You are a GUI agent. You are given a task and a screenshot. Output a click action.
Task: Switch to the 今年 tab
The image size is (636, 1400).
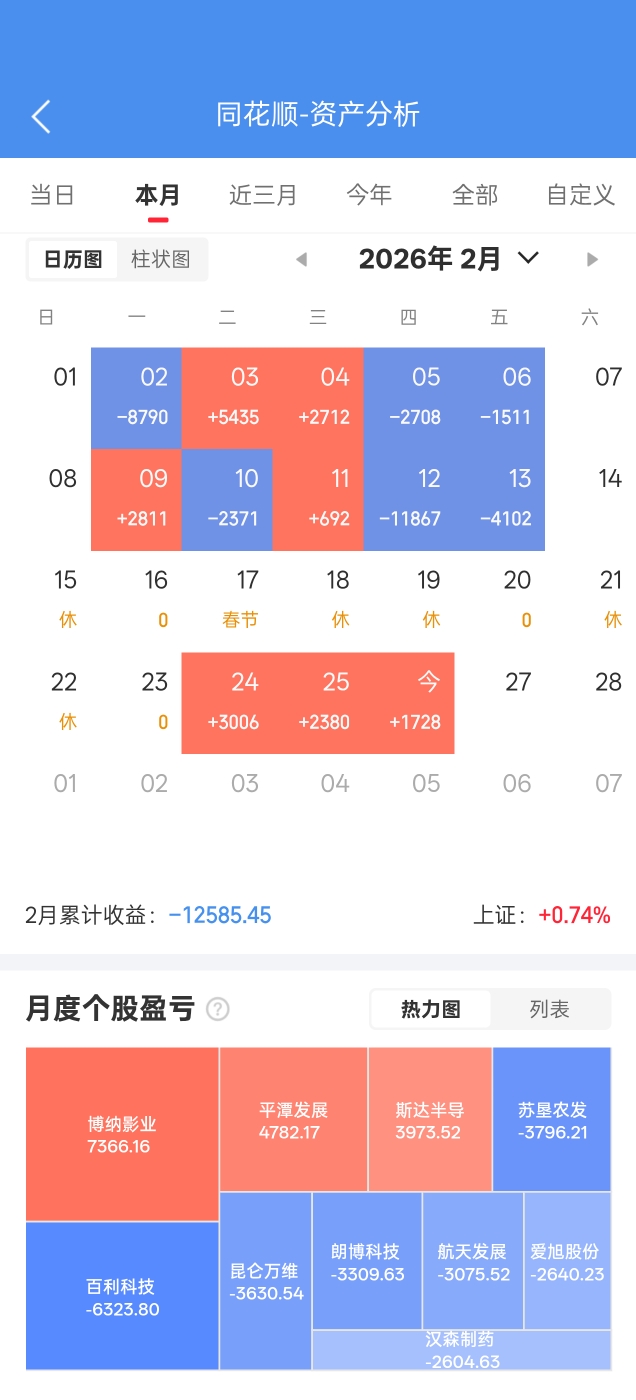pyautogui.click(x=369, y=195)
